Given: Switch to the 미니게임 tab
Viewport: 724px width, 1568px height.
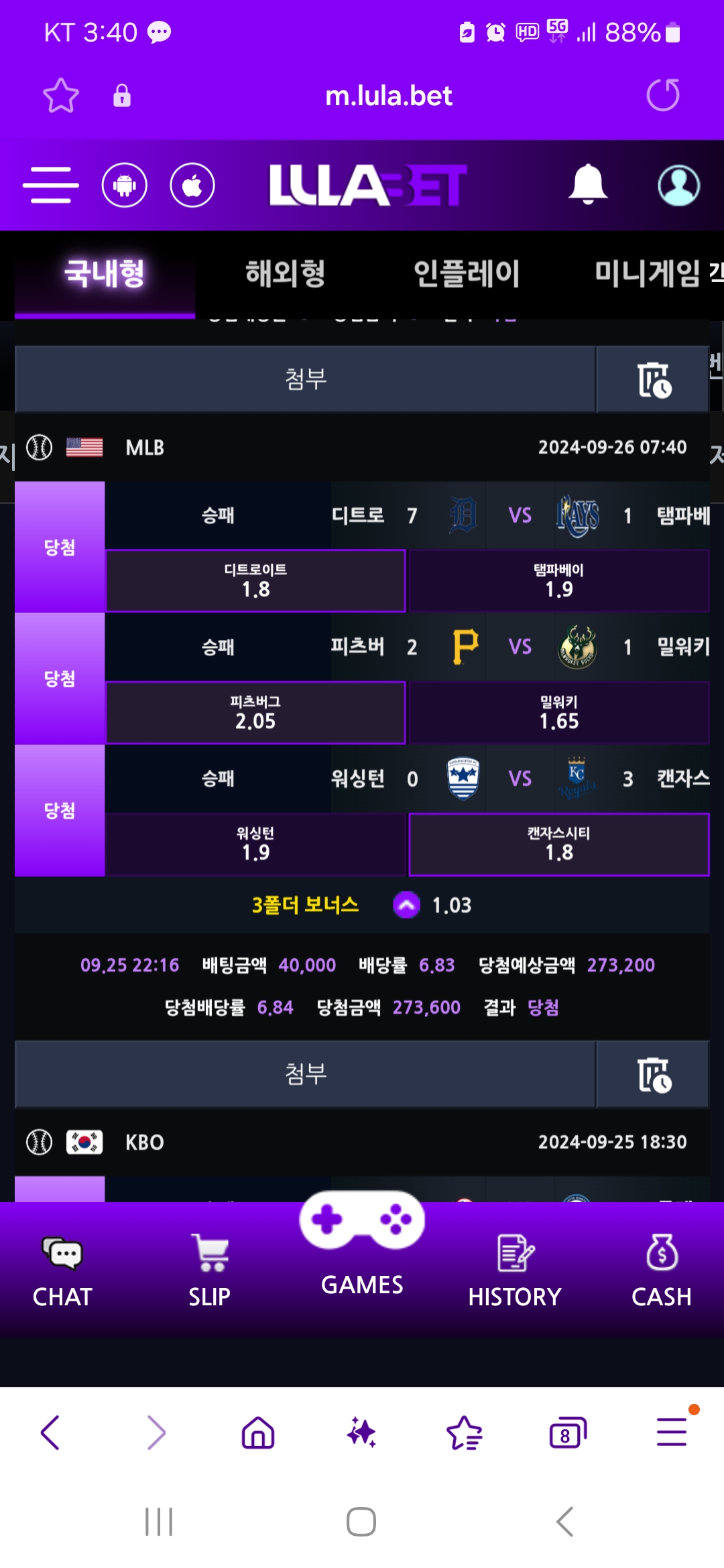Looking at the screenshot, I should pyautogui.click(x=647, y=273).
